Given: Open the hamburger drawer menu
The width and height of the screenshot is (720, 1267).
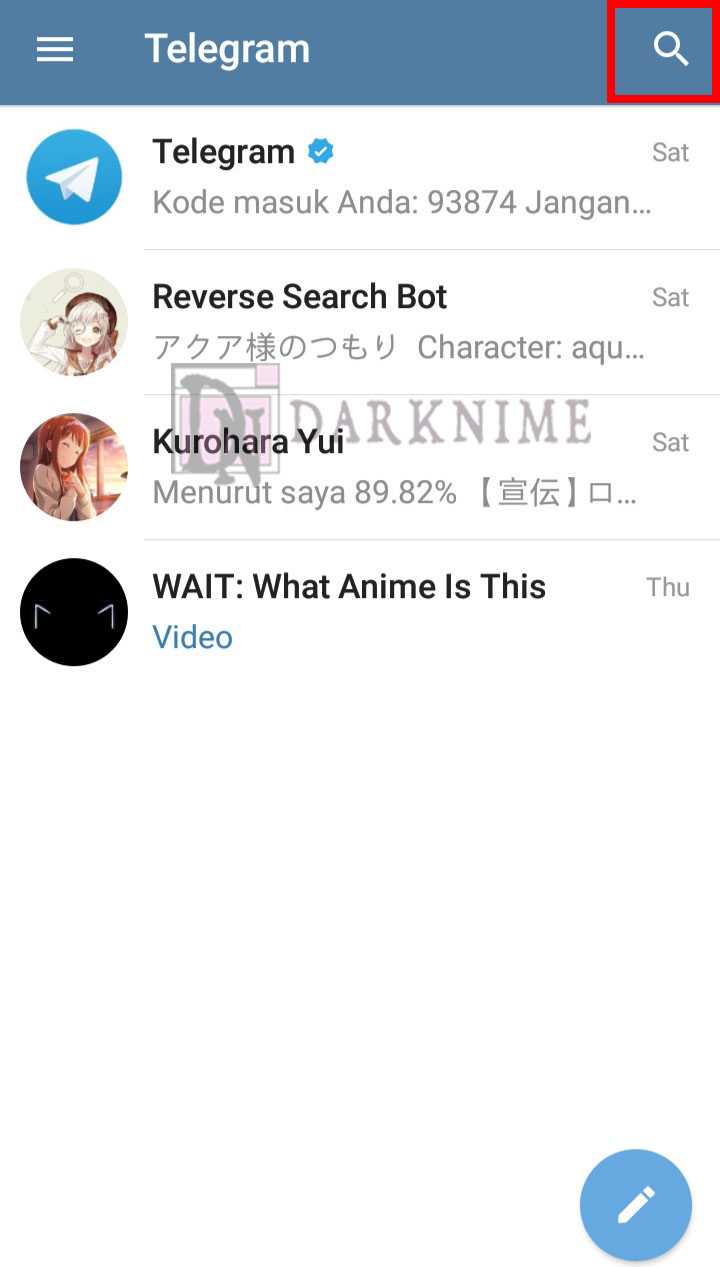Looking at the screenshot, I should click(55, 49).
